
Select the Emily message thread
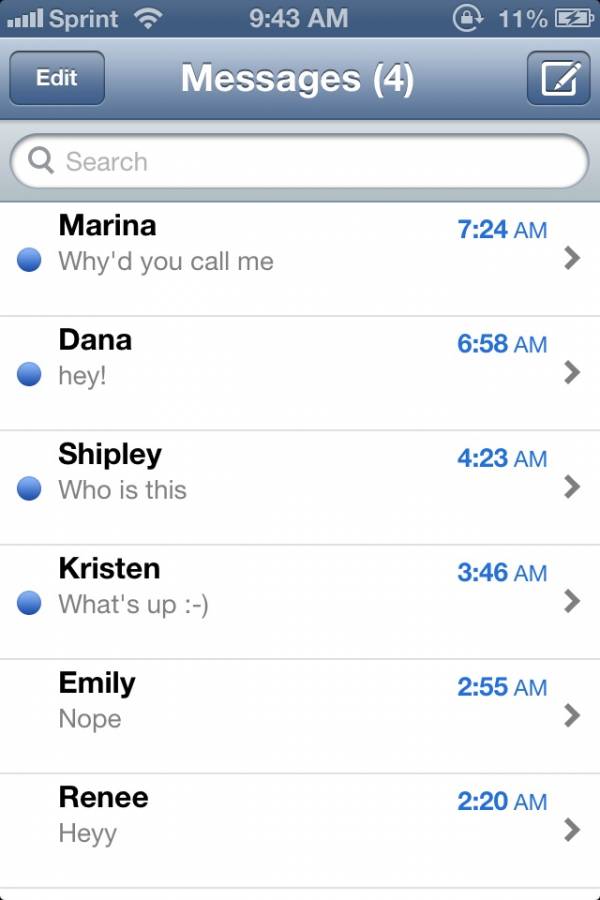click(300, 715)
